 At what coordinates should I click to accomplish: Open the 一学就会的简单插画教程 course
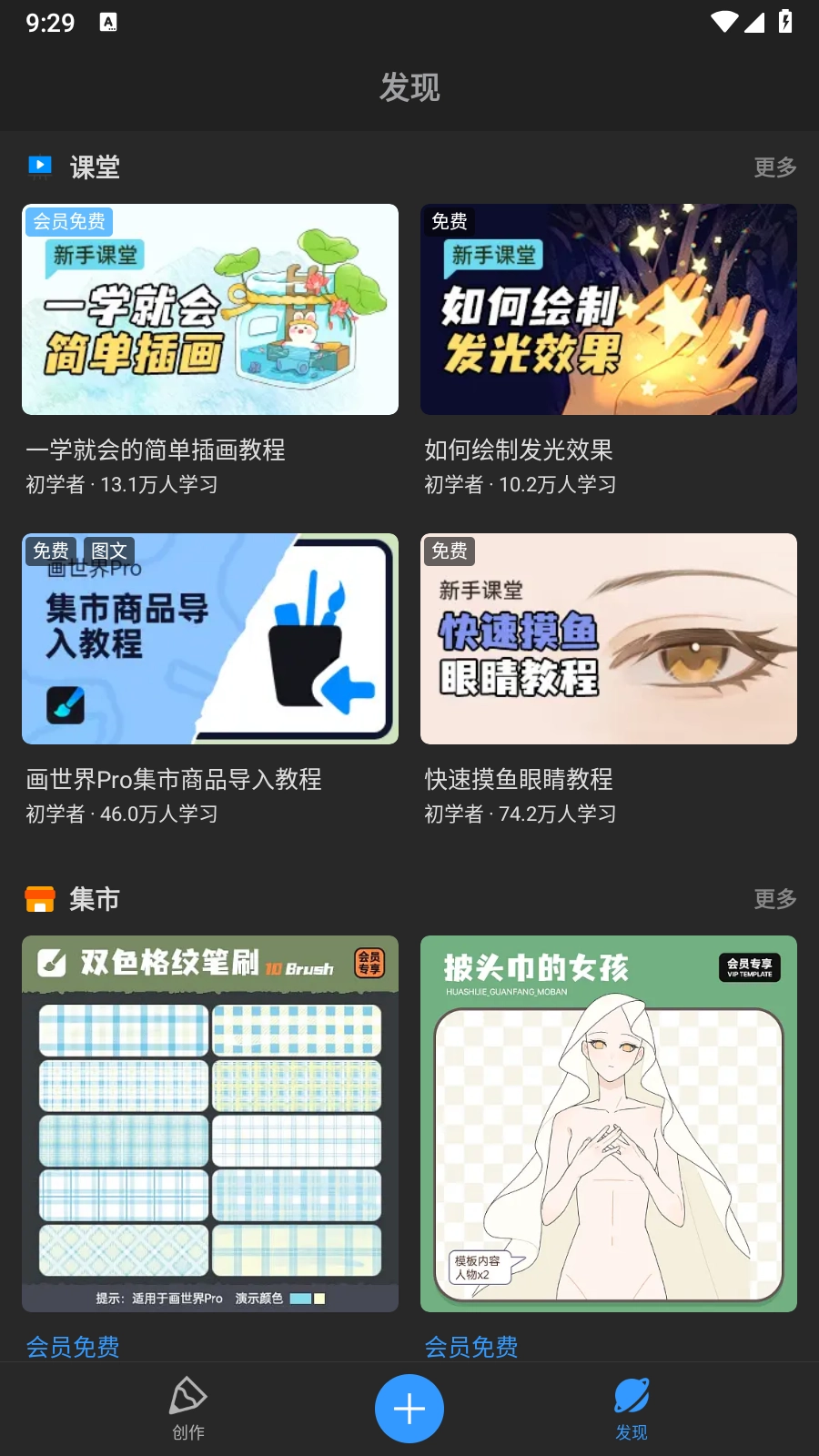(210, 310)
